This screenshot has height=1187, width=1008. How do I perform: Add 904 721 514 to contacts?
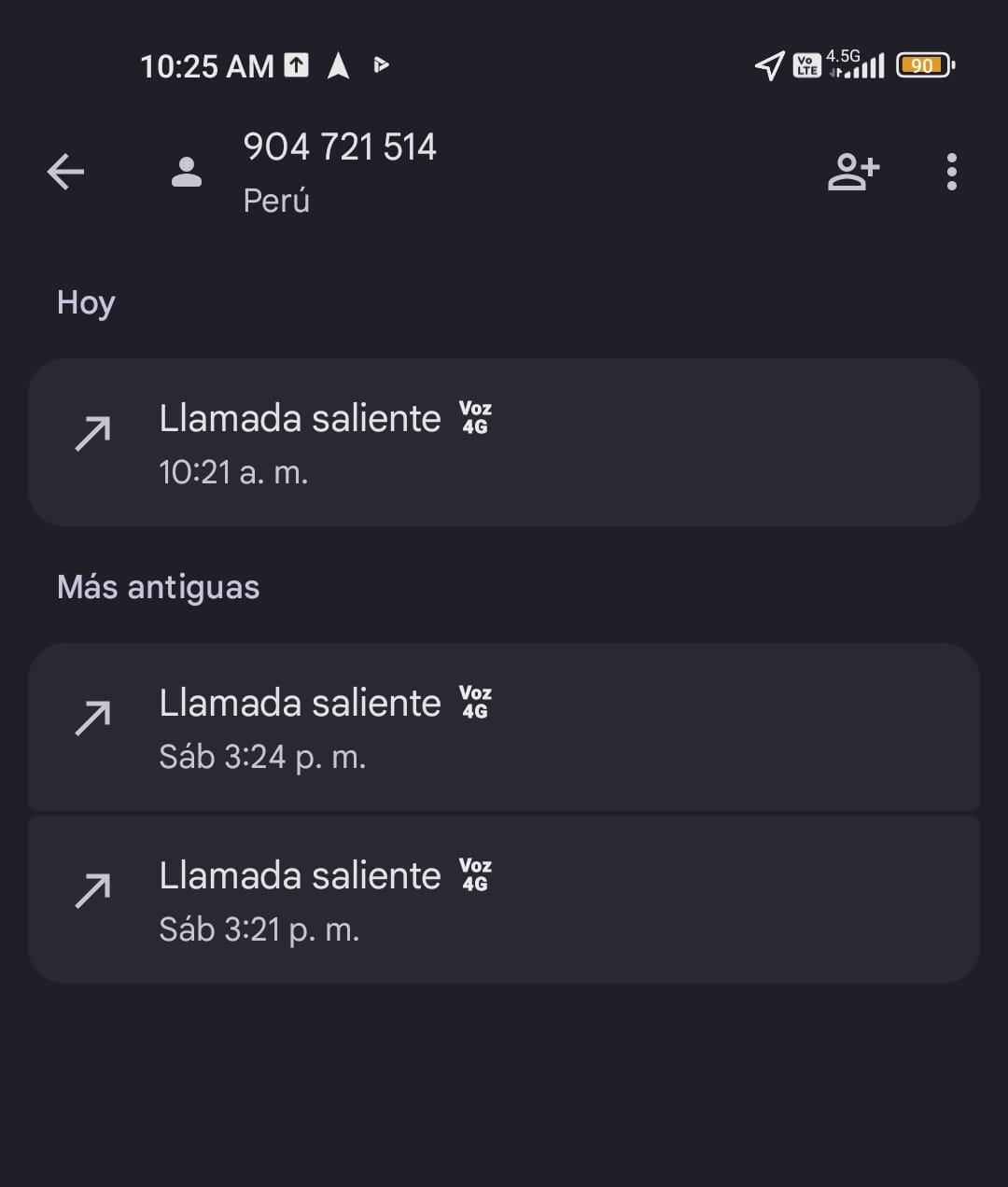[853, 172]
